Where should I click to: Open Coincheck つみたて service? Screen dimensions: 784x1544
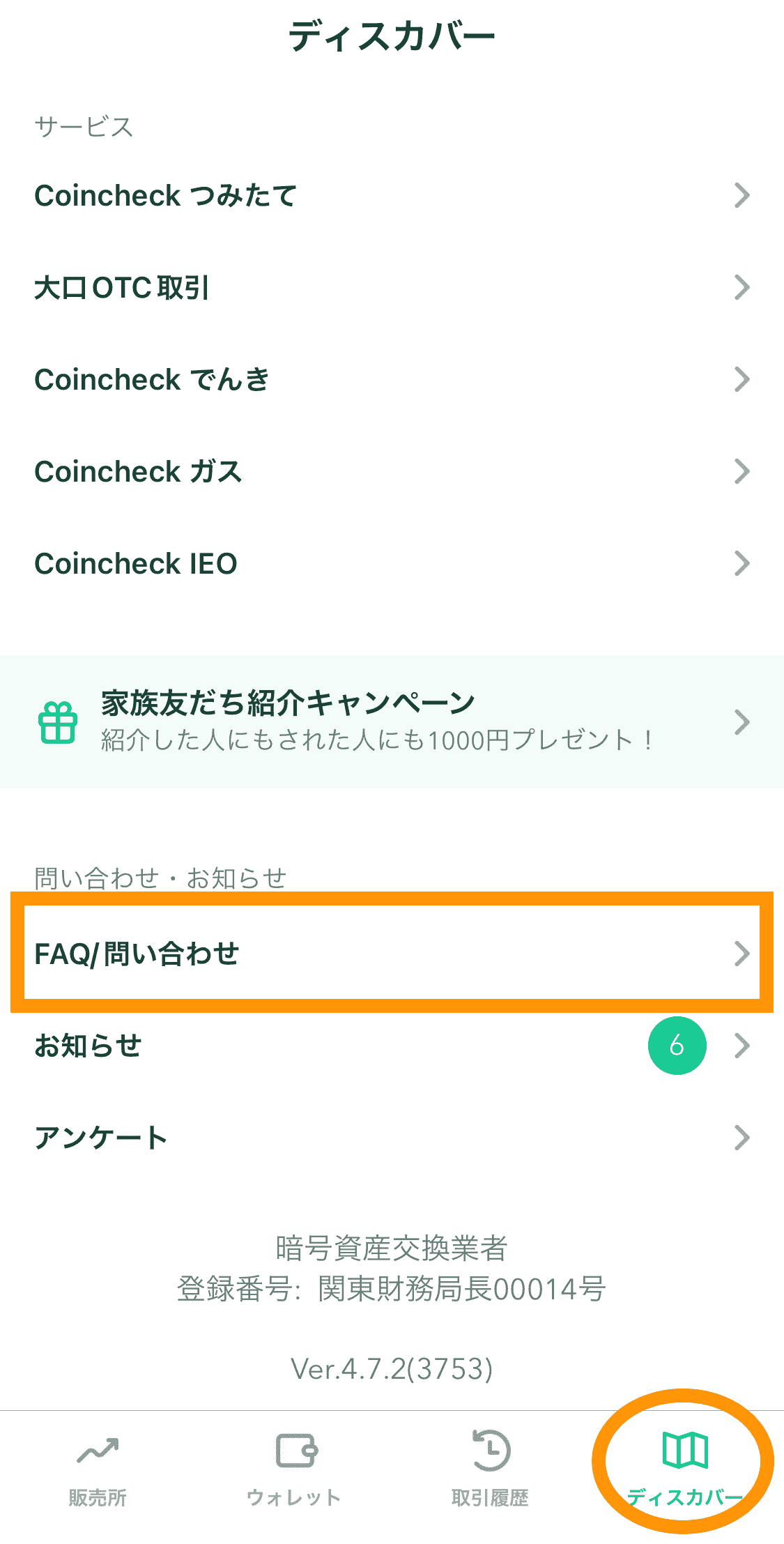click(392, 196)
